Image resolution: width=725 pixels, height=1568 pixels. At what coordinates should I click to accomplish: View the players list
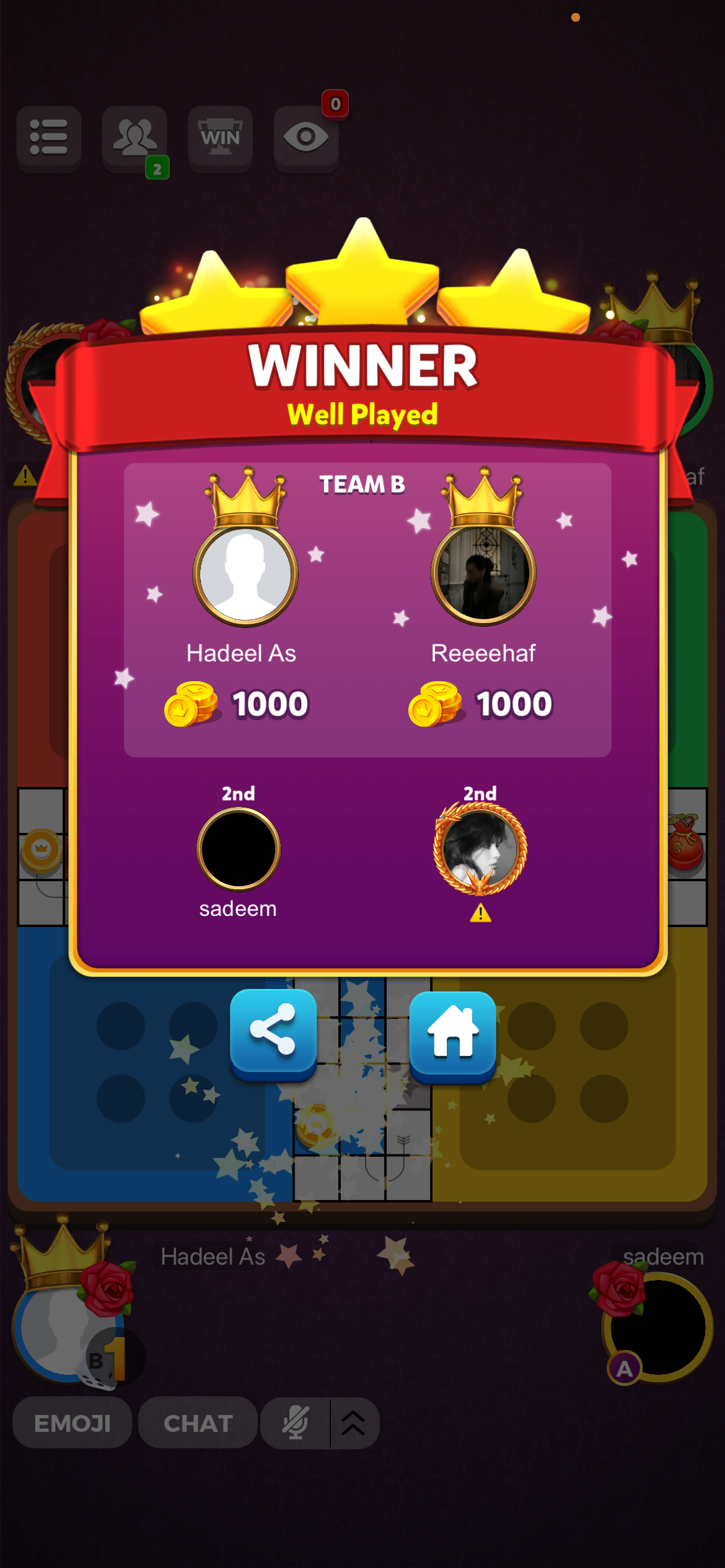(x=134, y=139)
